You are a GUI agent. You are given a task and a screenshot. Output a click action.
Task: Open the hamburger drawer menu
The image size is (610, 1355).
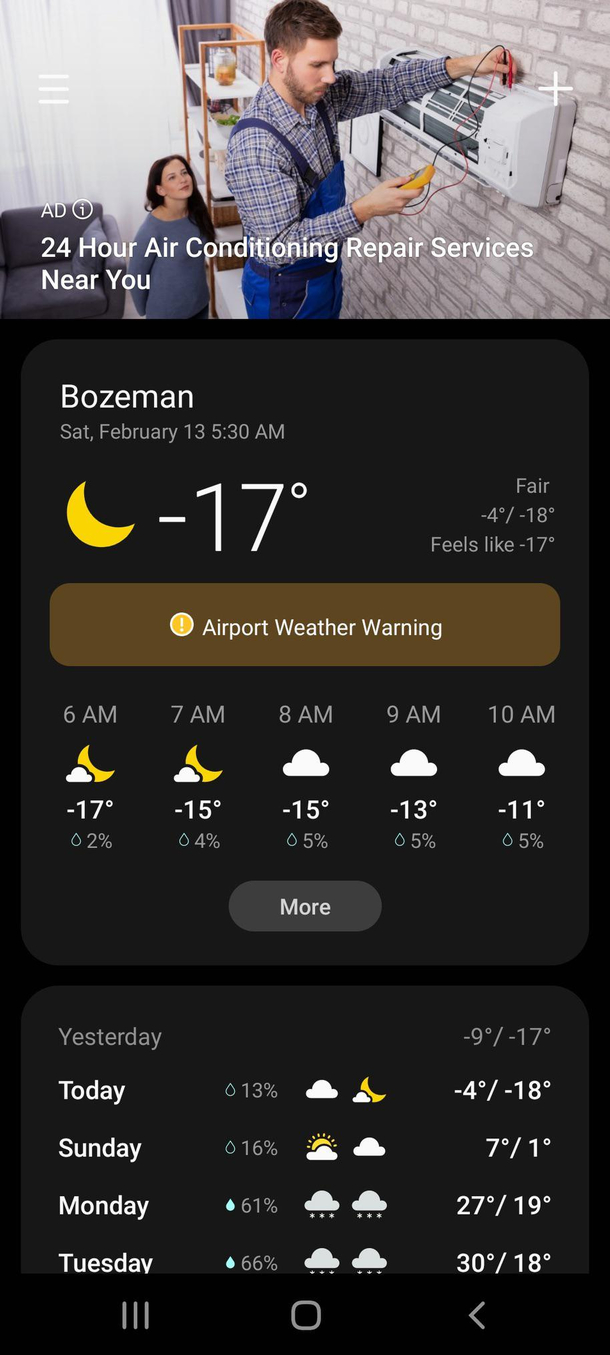(54, 89)
